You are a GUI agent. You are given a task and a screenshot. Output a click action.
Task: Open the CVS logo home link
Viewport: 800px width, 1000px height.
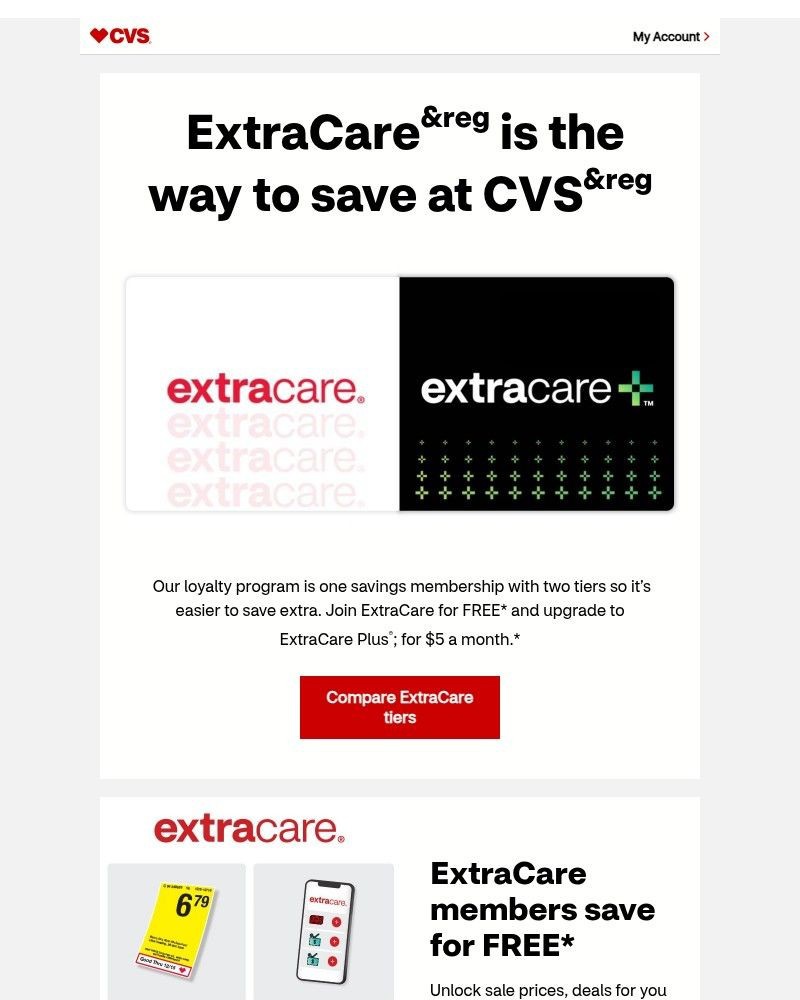(120, 36)
